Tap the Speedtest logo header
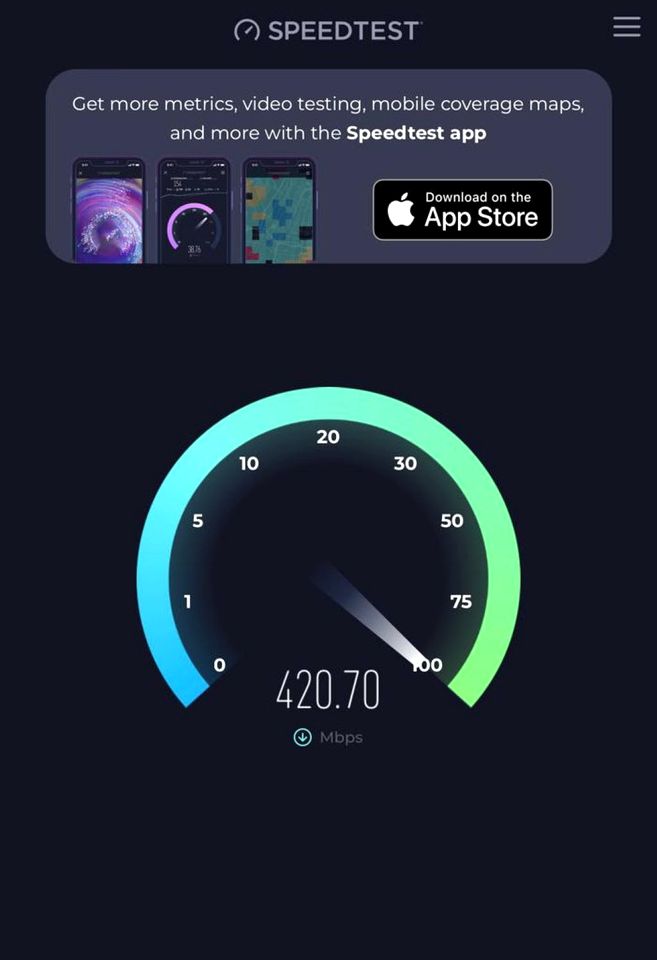The height and width of the screenshot is (960, 657). [328, 30]
